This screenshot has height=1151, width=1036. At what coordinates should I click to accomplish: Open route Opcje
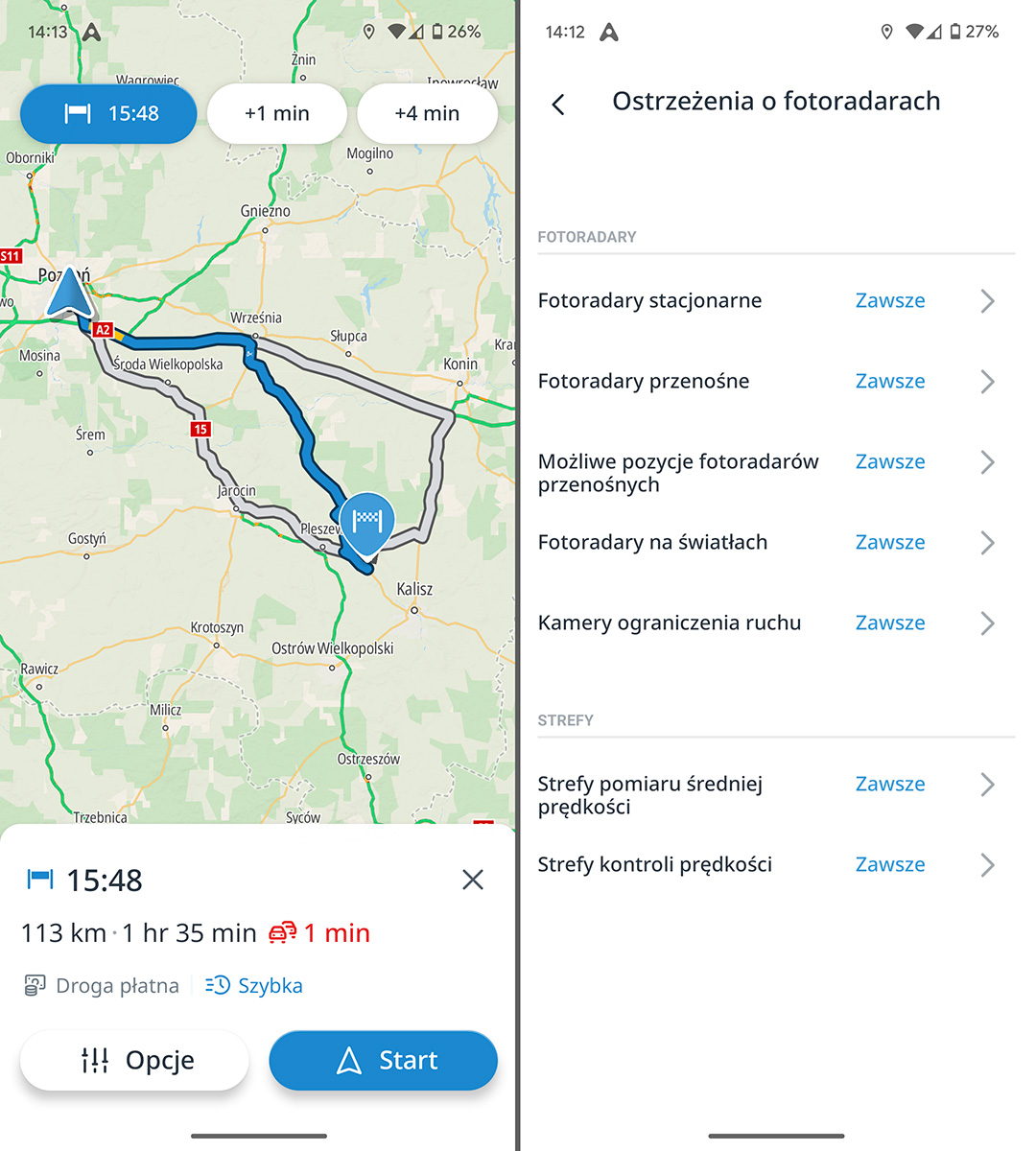(x=134, y=1060)
